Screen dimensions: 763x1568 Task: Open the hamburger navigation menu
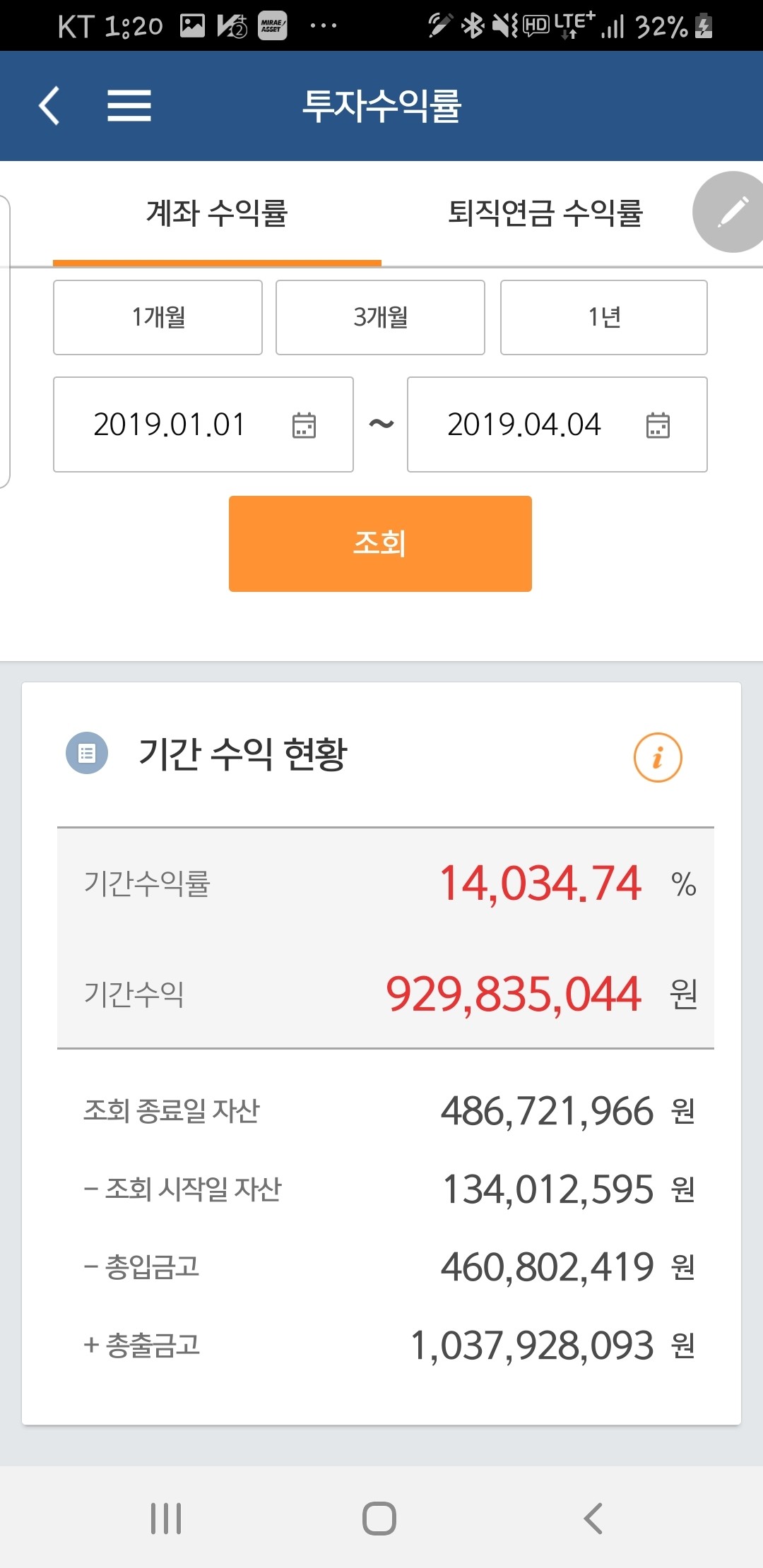coord(130,106)
